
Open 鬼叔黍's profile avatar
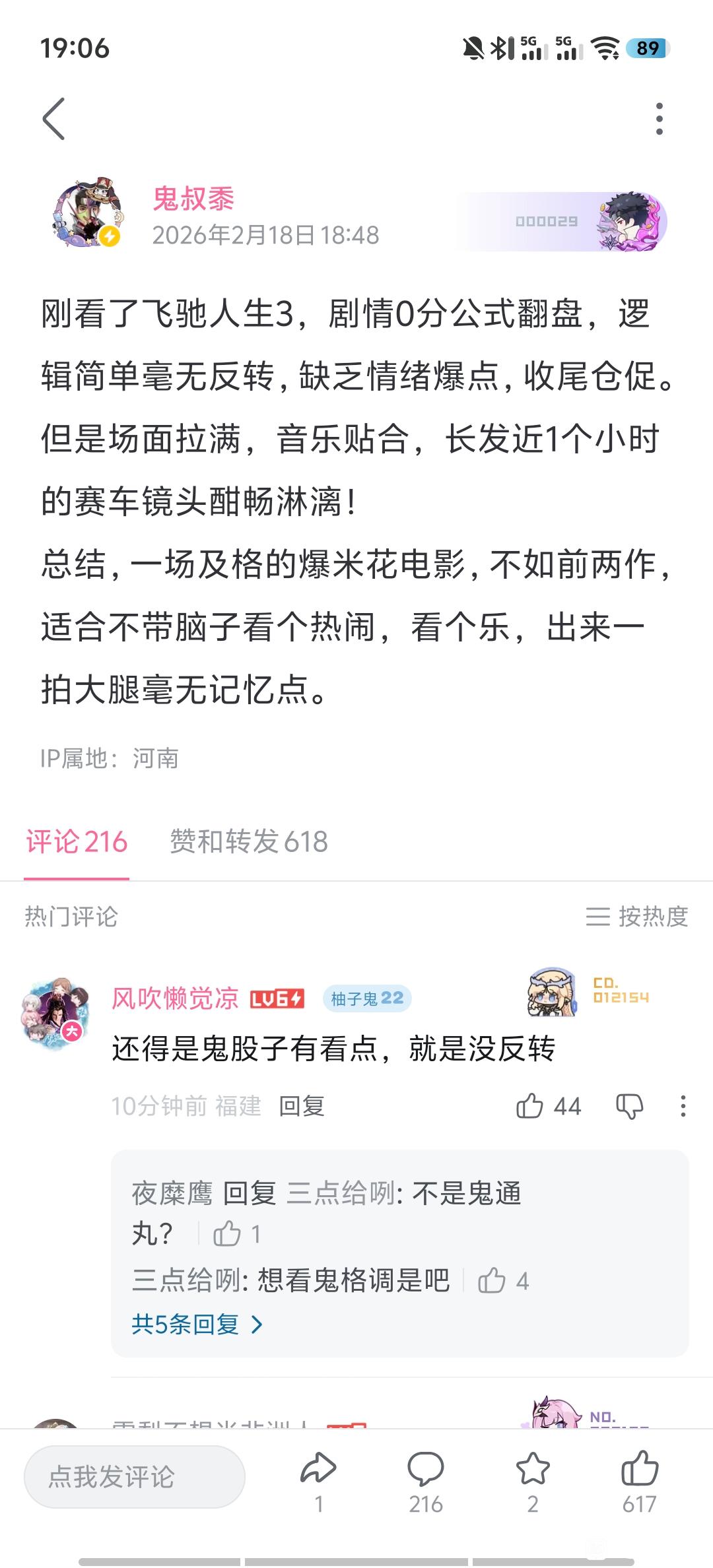click(x=88, y=214)
